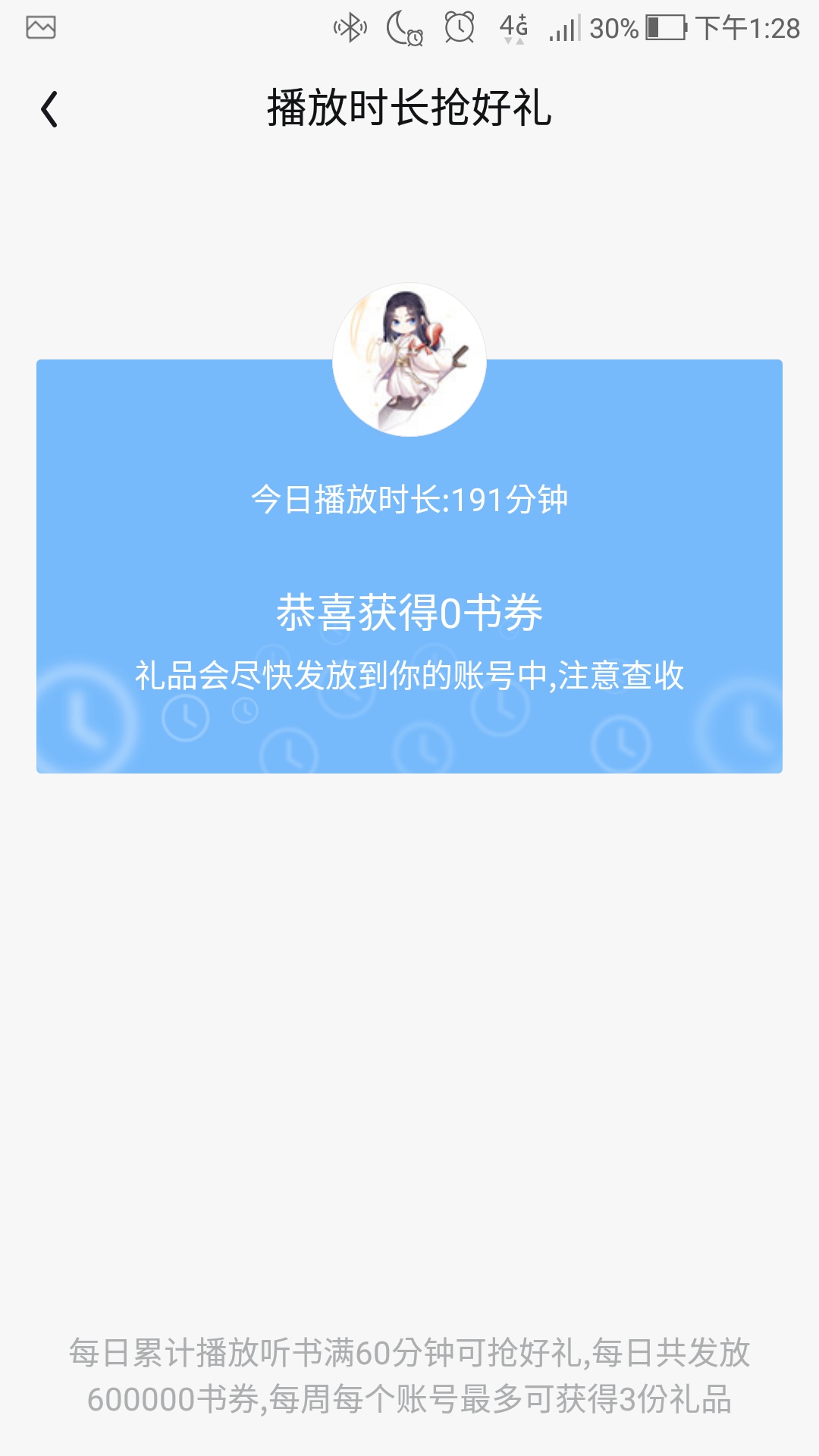
Task: Go back from the 播放时长抢好礼 page
Action: coord(50,109)
